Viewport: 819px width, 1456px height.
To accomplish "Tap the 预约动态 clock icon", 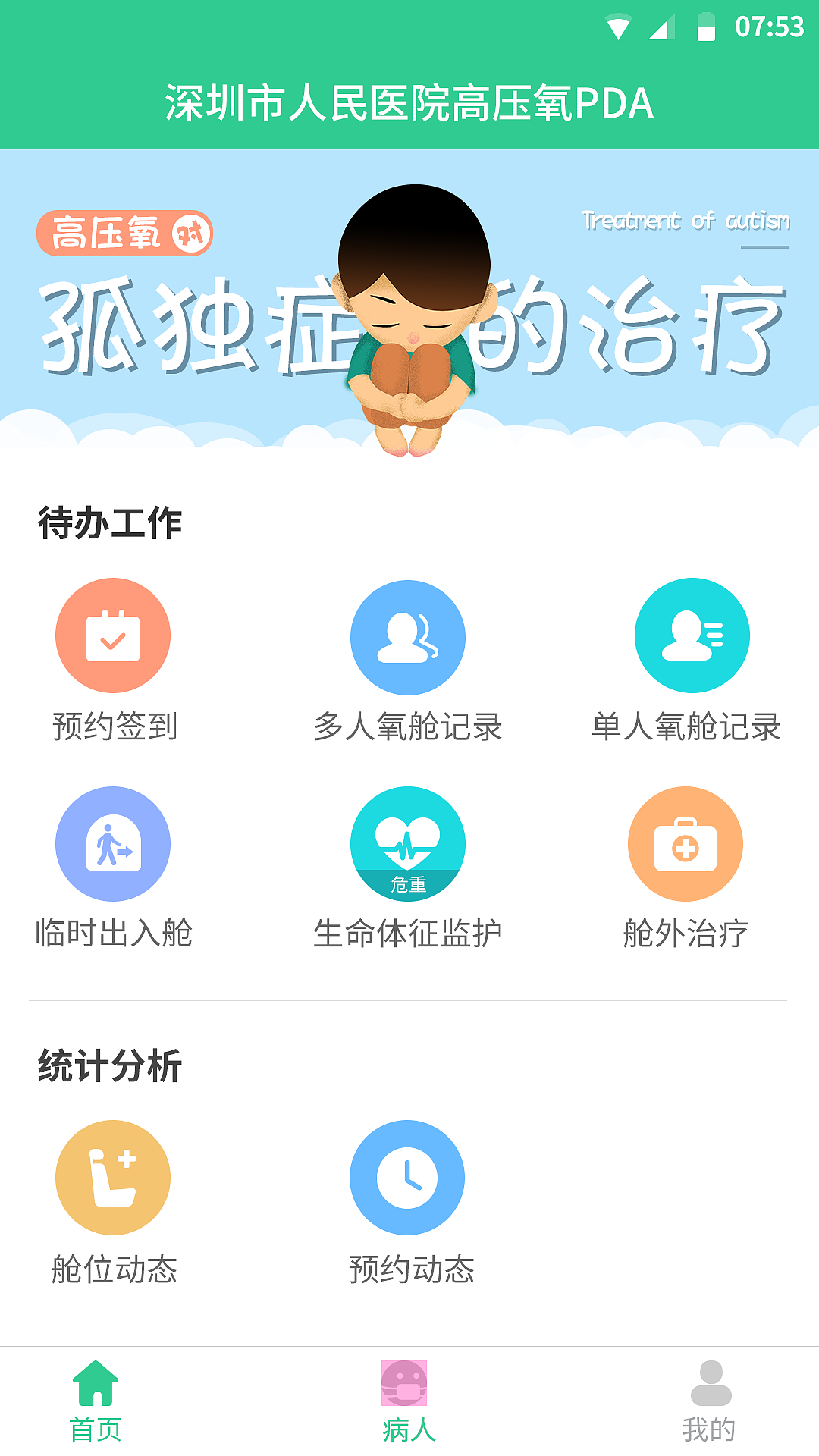I will (407, 1178).
